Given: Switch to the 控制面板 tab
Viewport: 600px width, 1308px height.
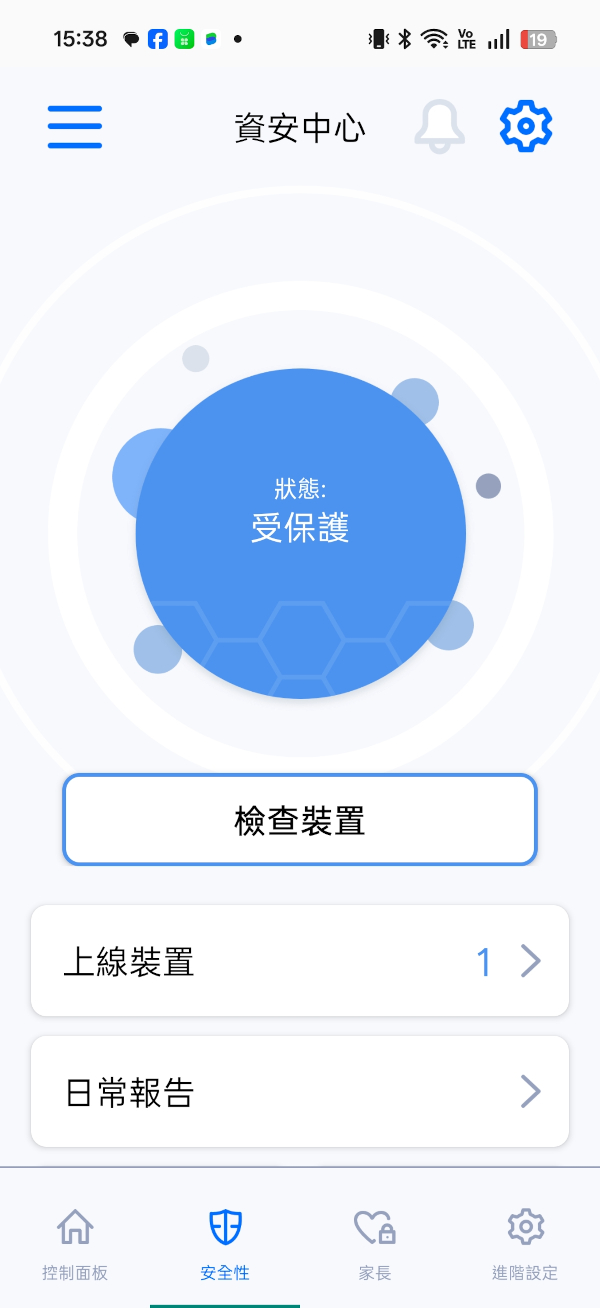Looking at the screenshot, I should pos(75,1242).
